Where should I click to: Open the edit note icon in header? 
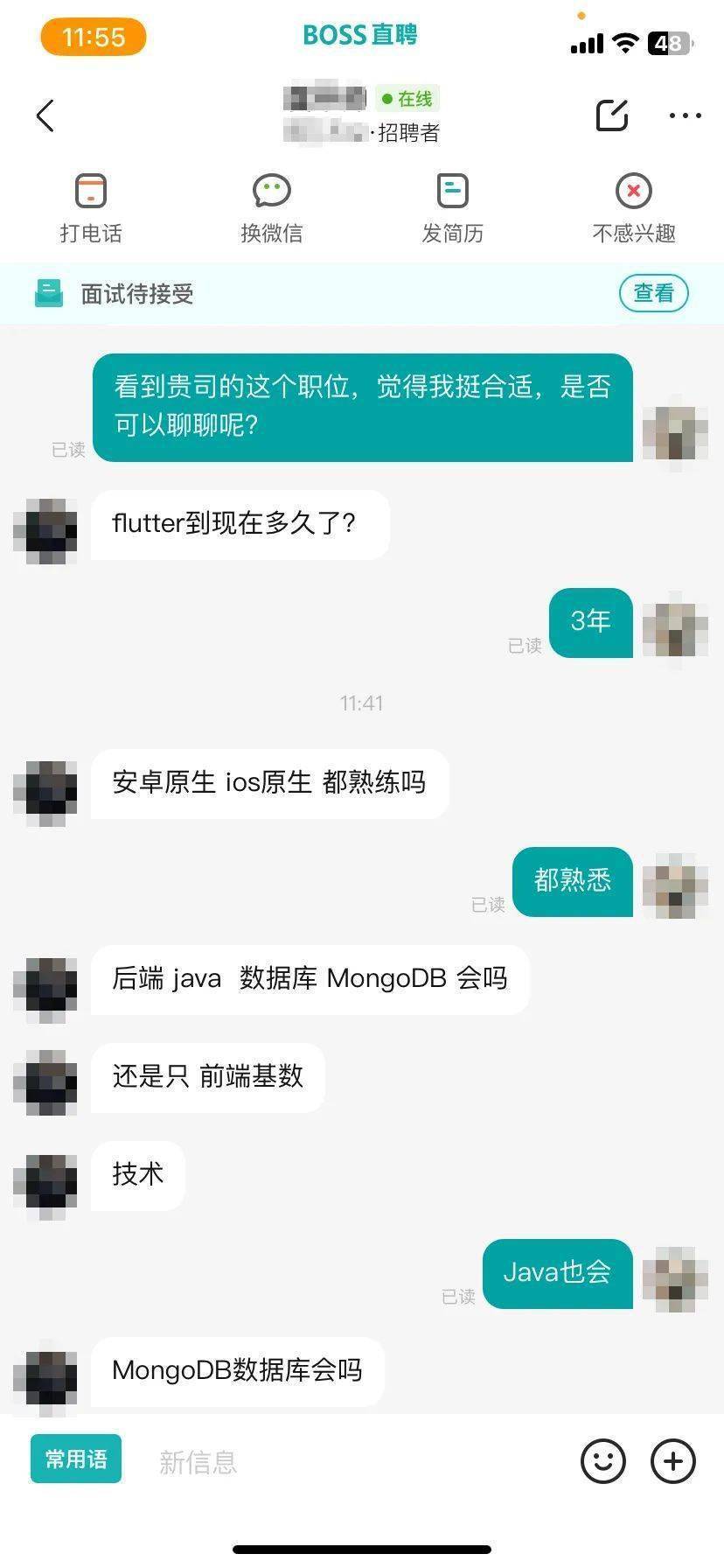[x=612, y=115]
